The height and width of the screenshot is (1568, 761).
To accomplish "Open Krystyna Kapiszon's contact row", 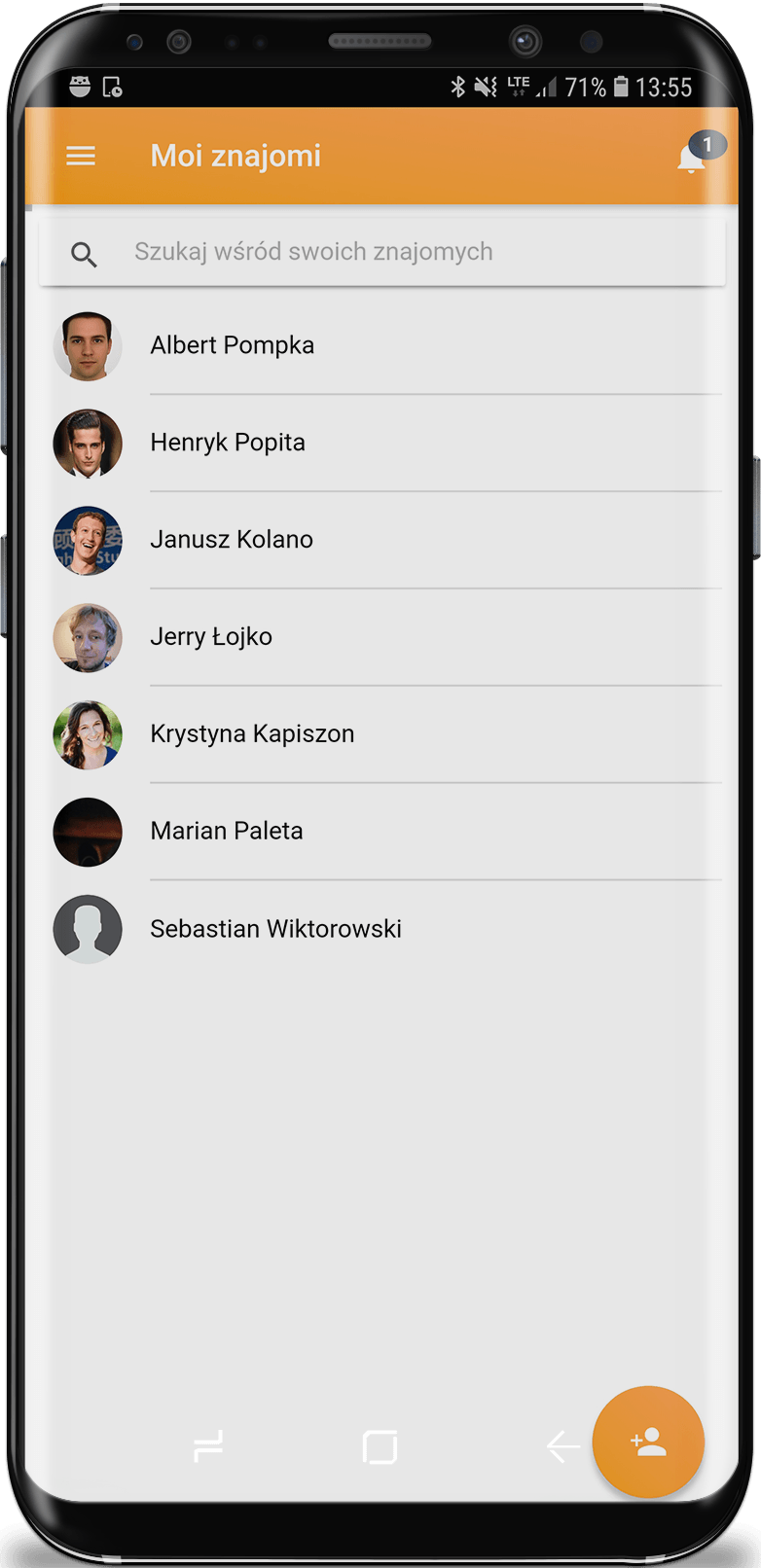I will pyautogui.click(x=252, y=734).
